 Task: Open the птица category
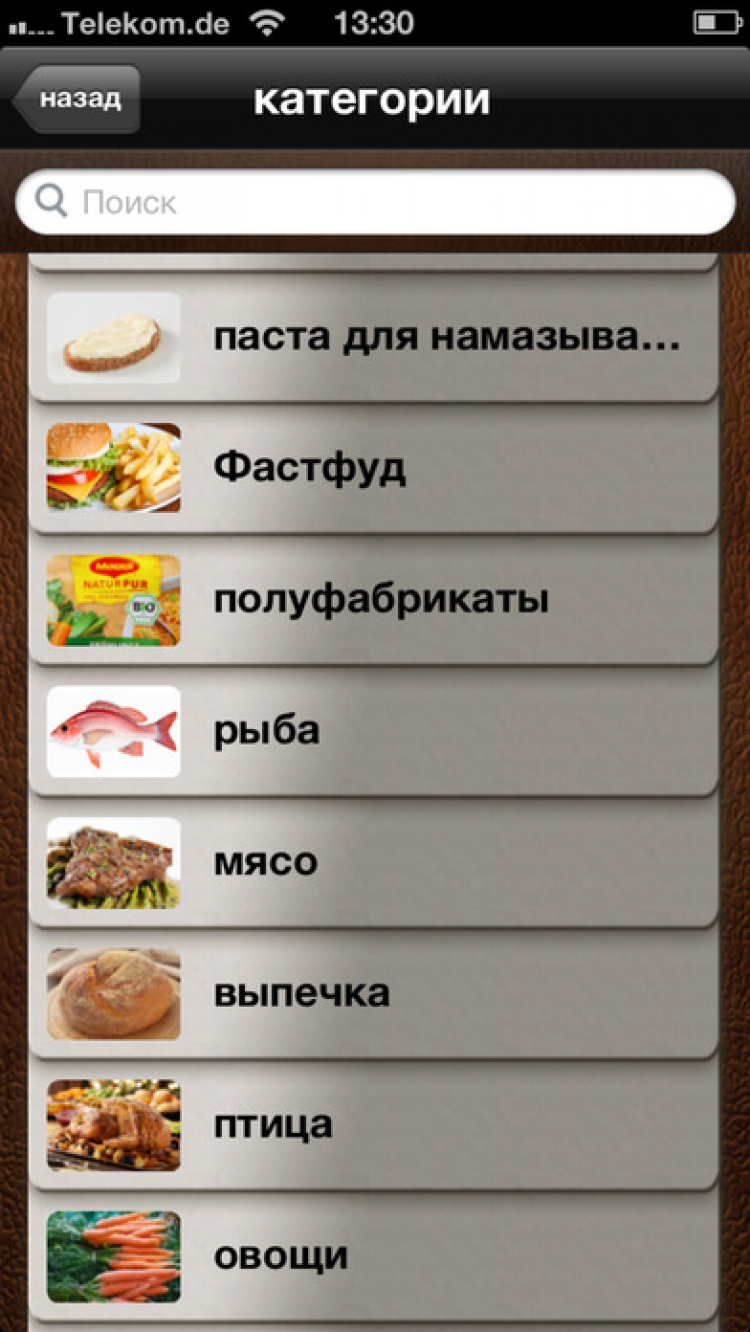(373, 1125)
